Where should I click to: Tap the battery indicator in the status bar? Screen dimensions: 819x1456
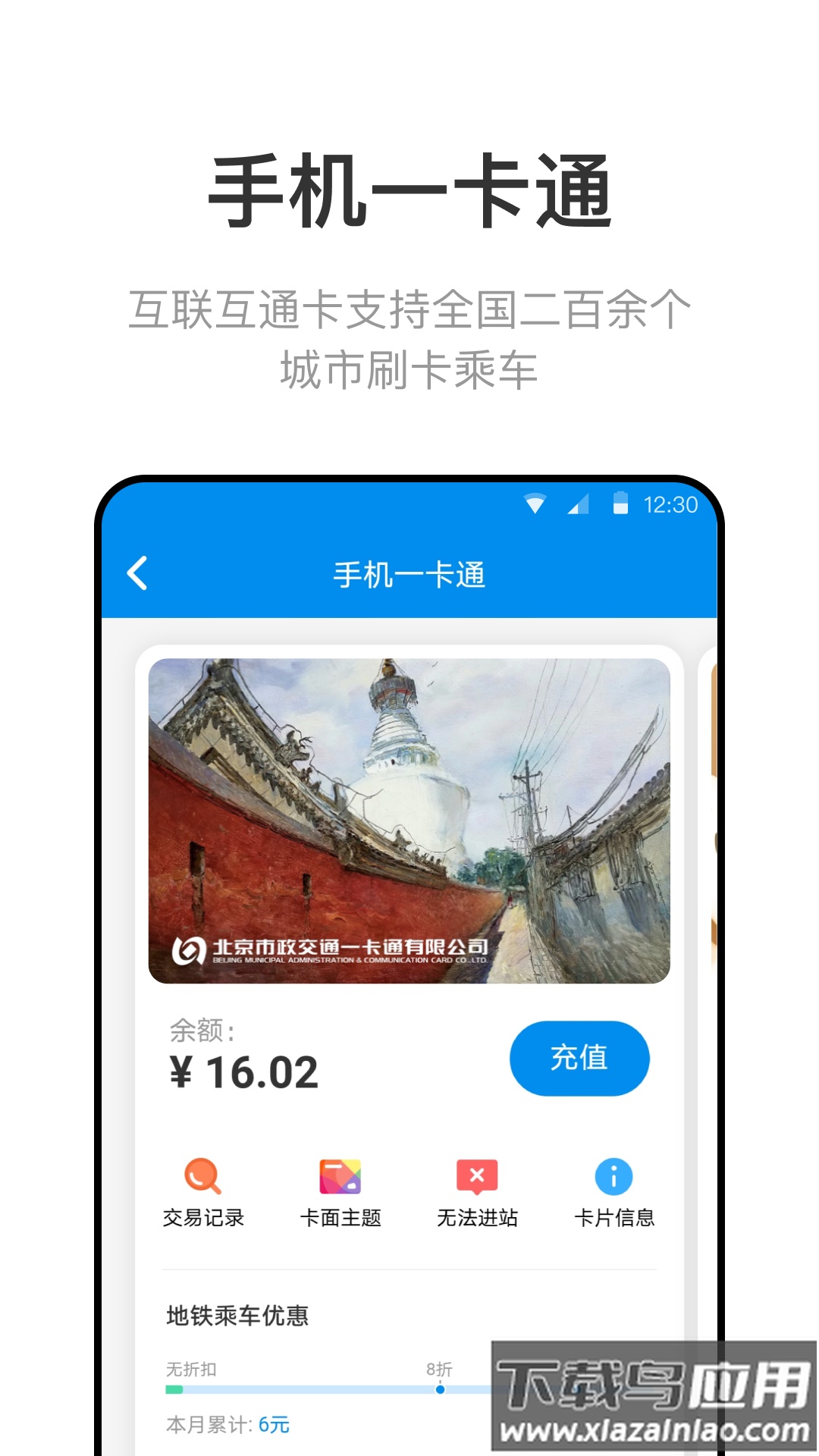click(x=619, y=503)
